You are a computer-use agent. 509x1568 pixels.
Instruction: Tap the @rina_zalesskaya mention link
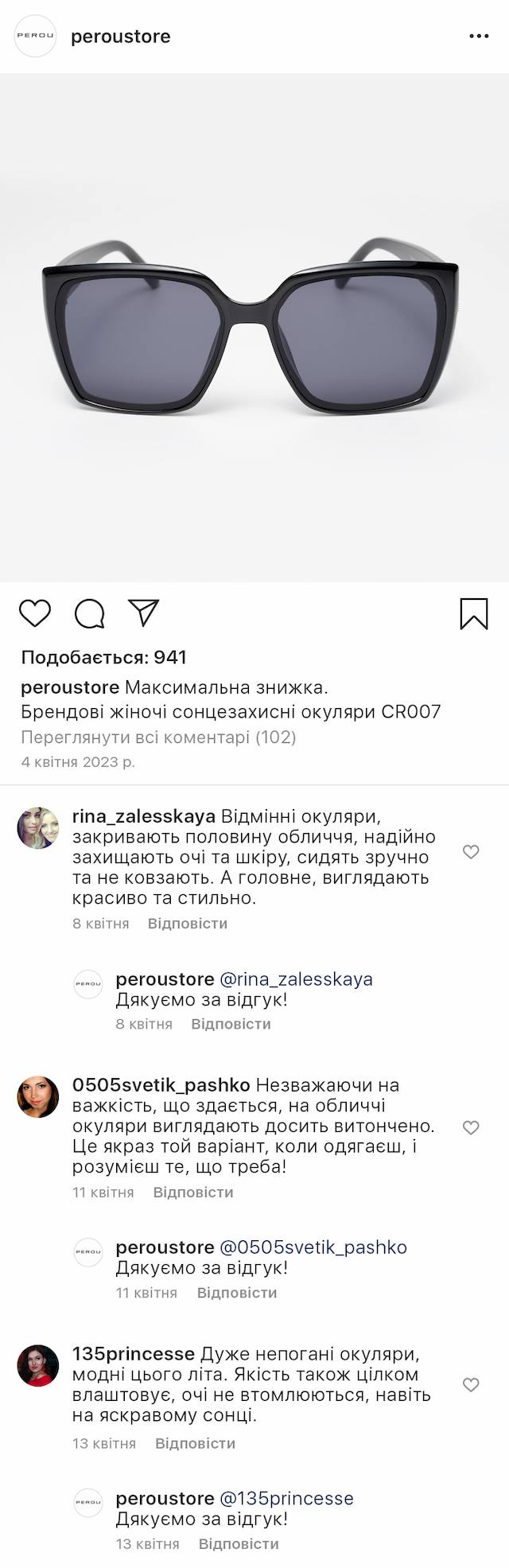pos(296,979)
